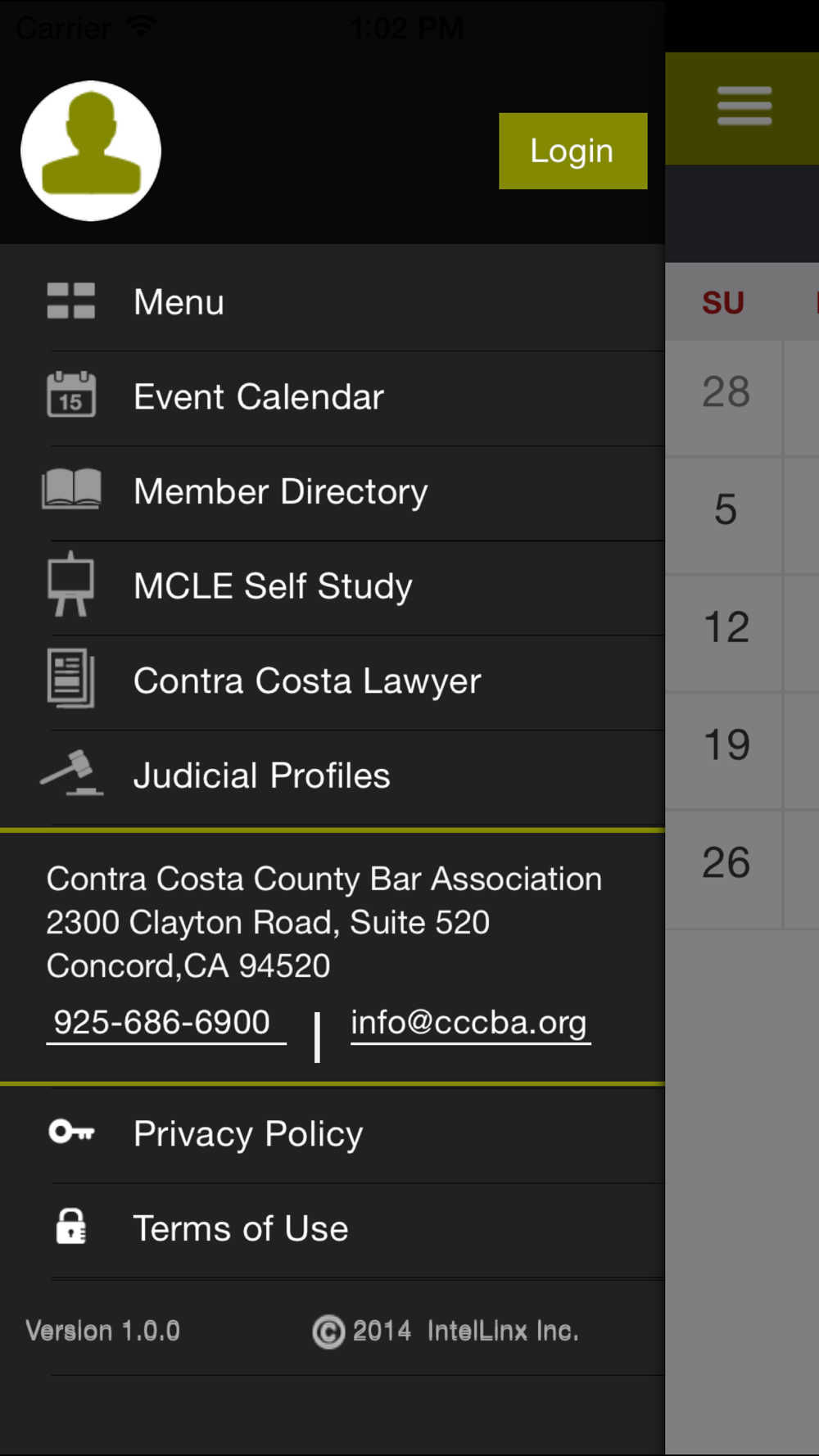Screen dimensions: 819x1456
Task: Open MCLE Self Study
Action: (x=333, y=586)
